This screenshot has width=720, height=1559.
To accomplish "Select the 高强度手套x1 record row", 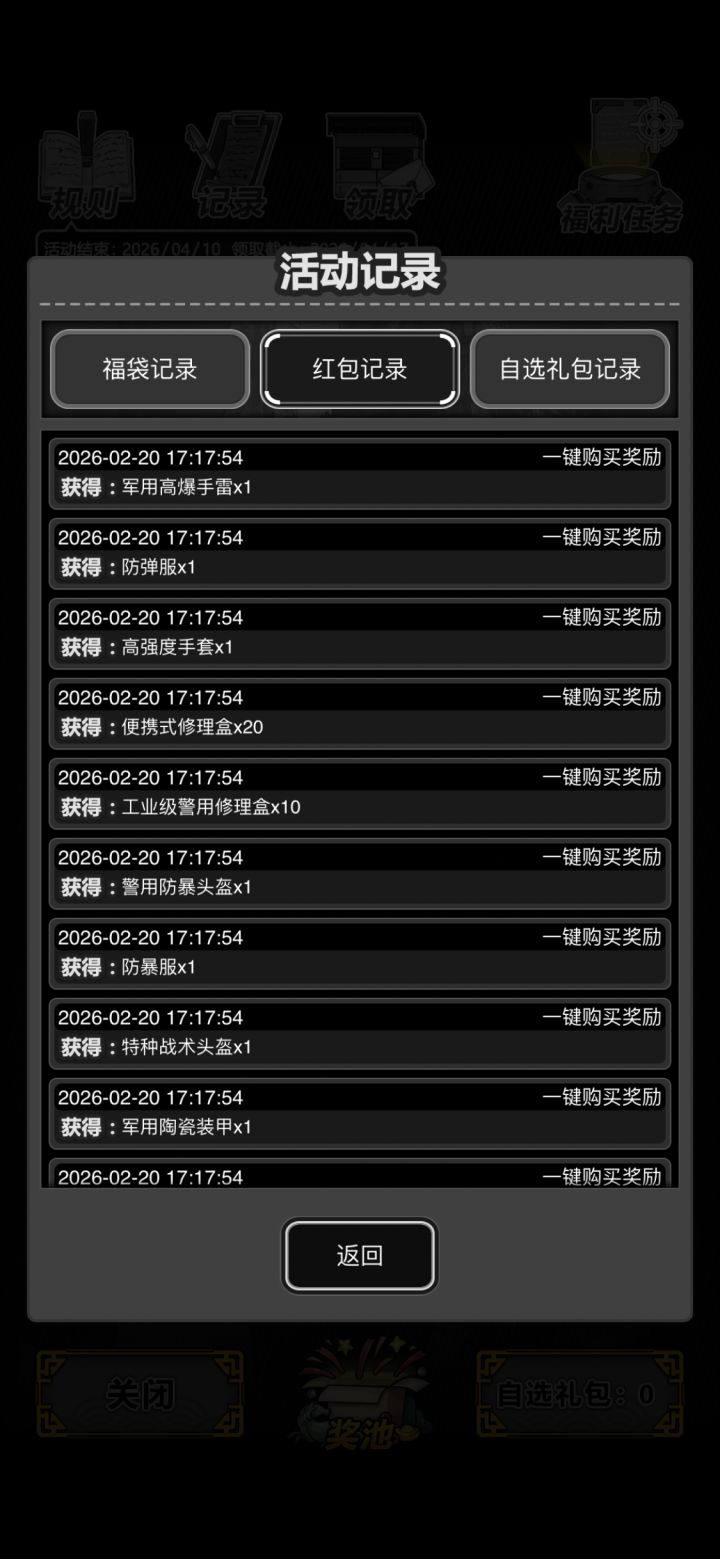I will [359, 632].
